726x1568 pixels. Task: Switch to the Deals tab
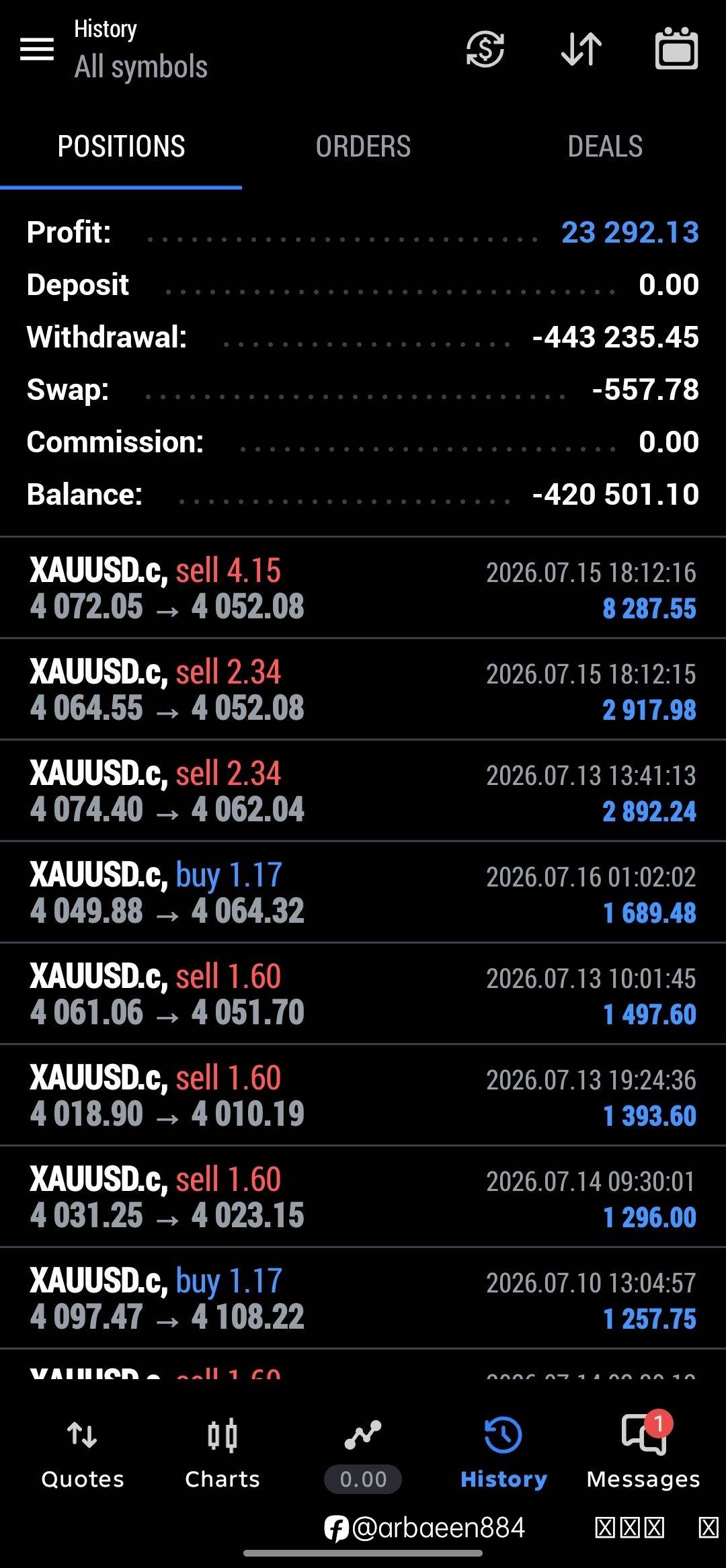click(x=605, y=147)
